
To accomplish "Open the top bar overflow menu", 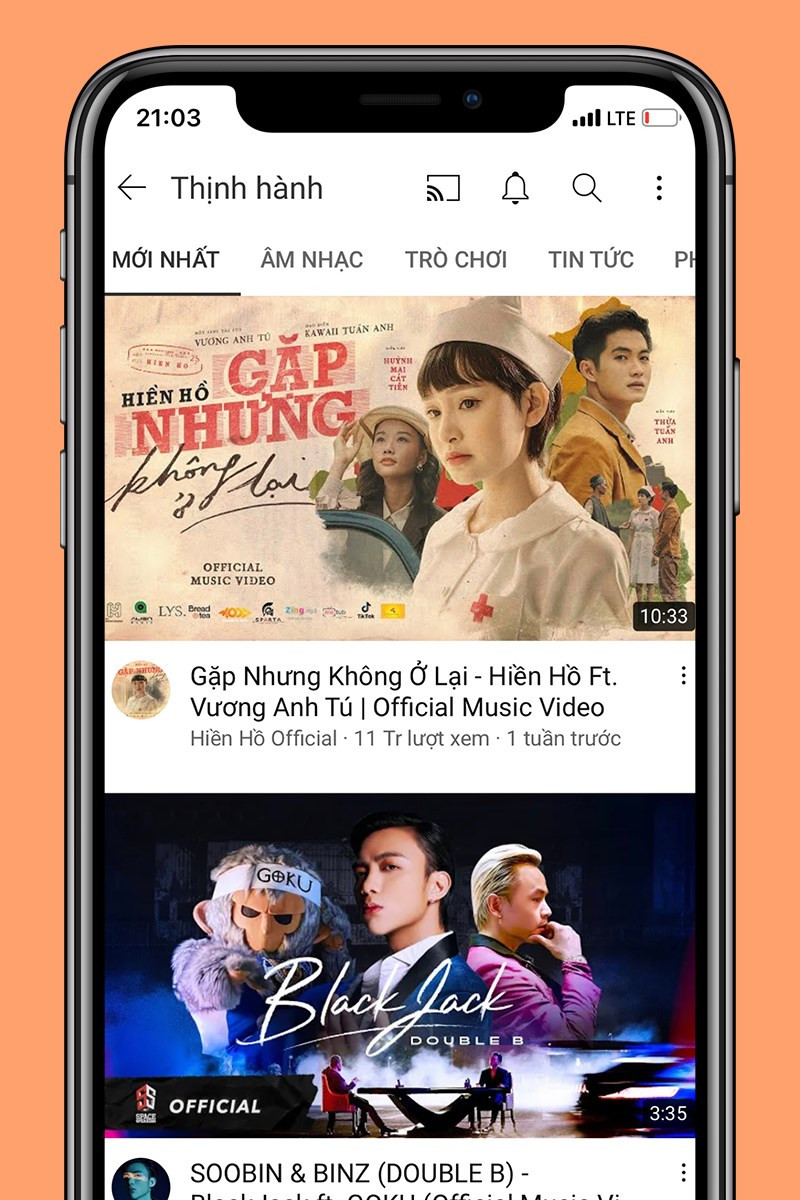I will (x=658, y=188).
